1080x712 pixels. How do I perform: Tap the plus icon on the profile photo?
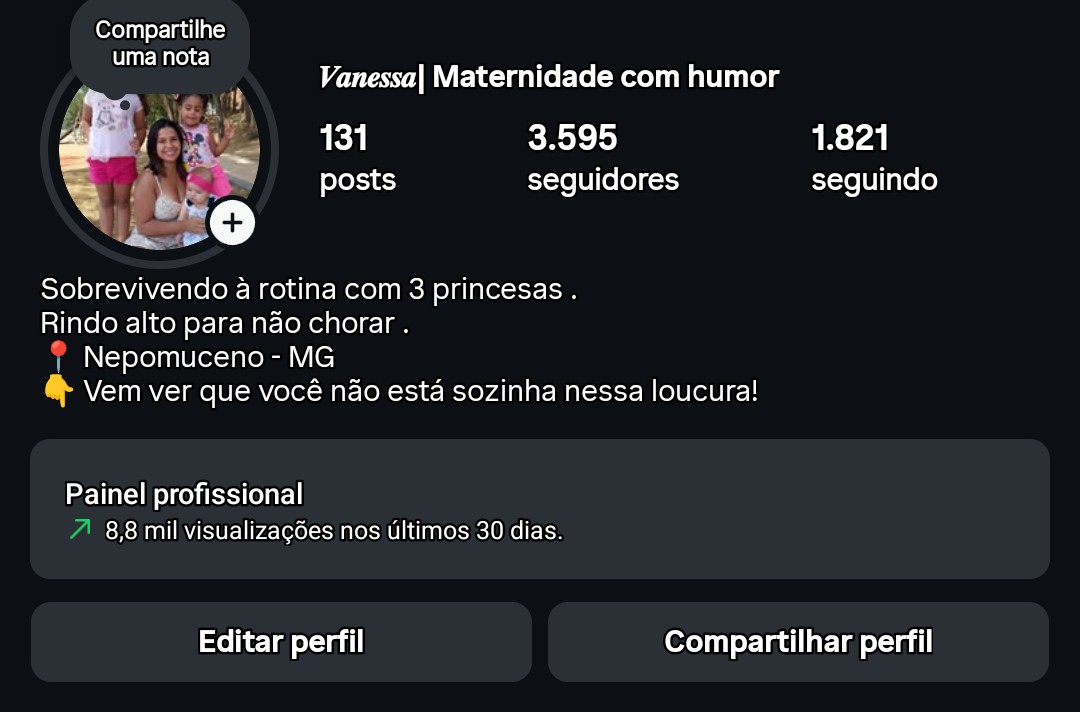coord(232,222)
